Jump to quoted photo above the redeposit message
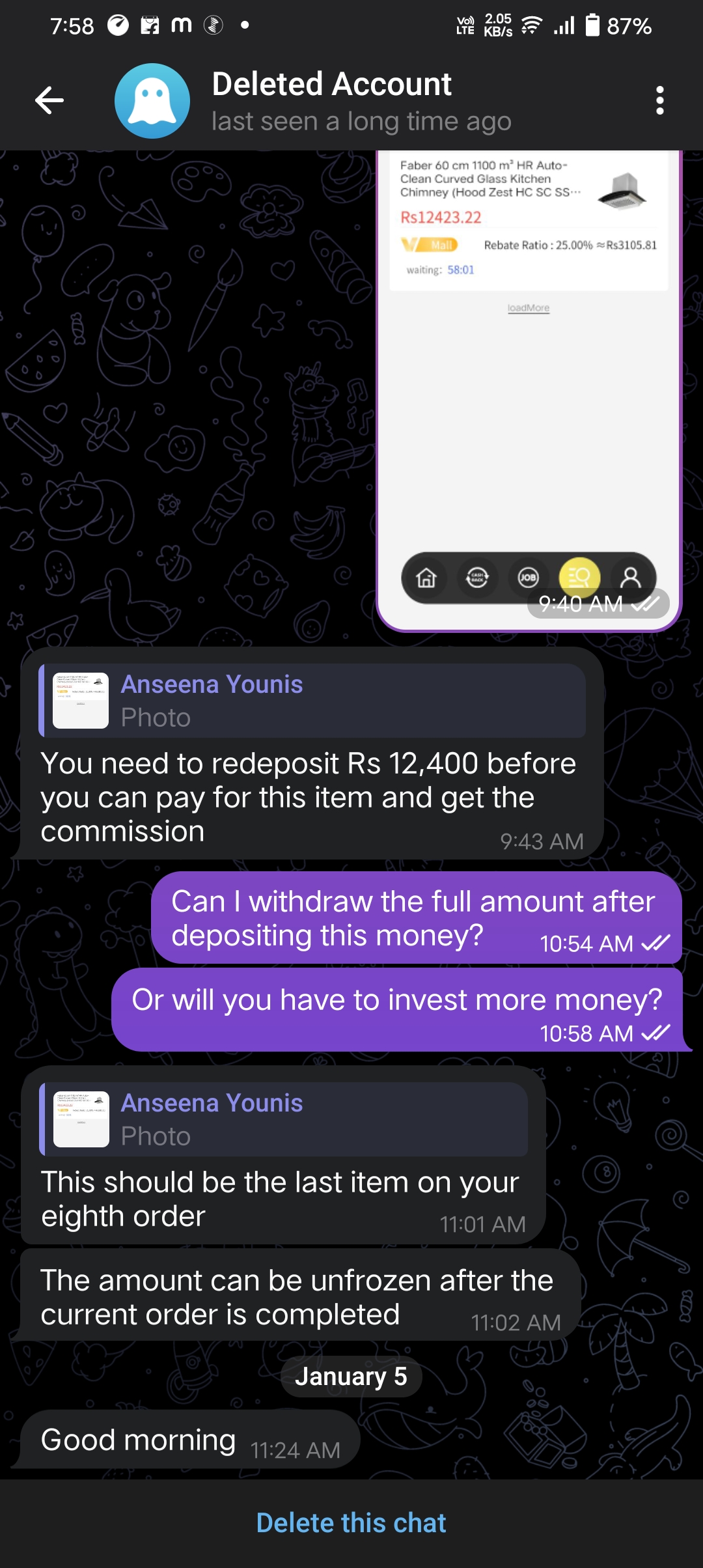 coord(312,701)
